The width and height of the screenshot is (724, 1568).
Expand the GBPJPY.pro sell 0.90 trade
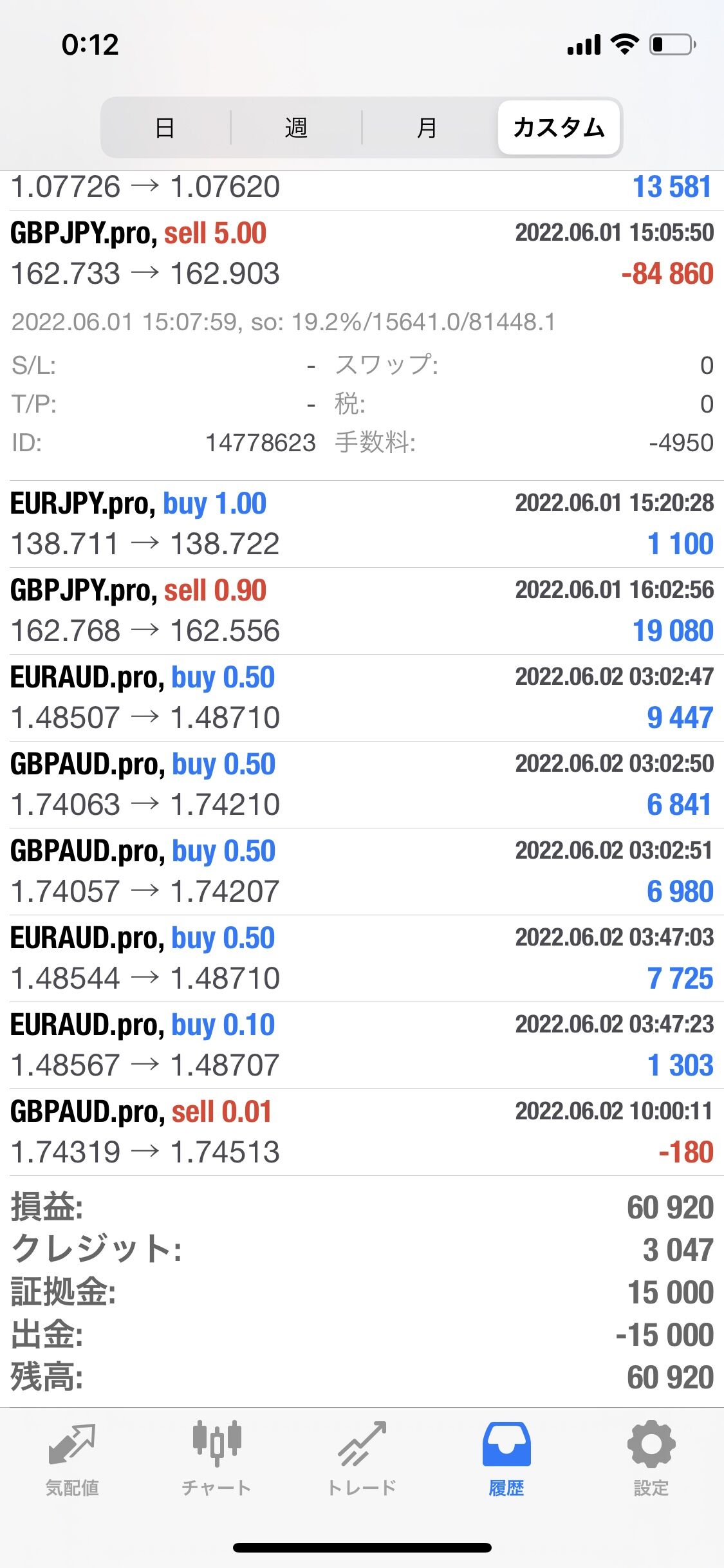pos(362,611)
